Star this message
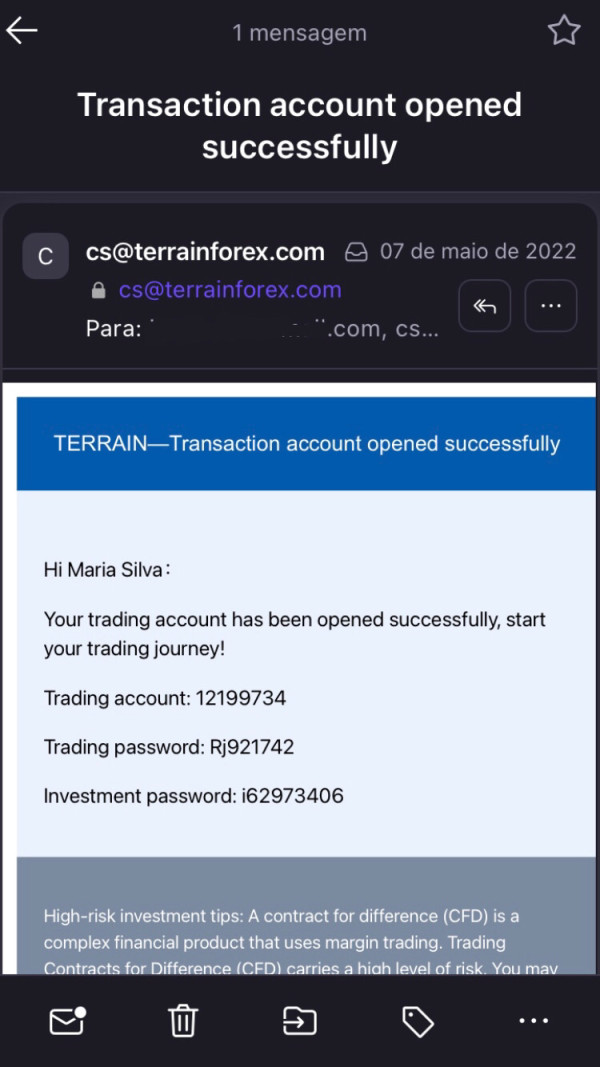 pos(564,31)
